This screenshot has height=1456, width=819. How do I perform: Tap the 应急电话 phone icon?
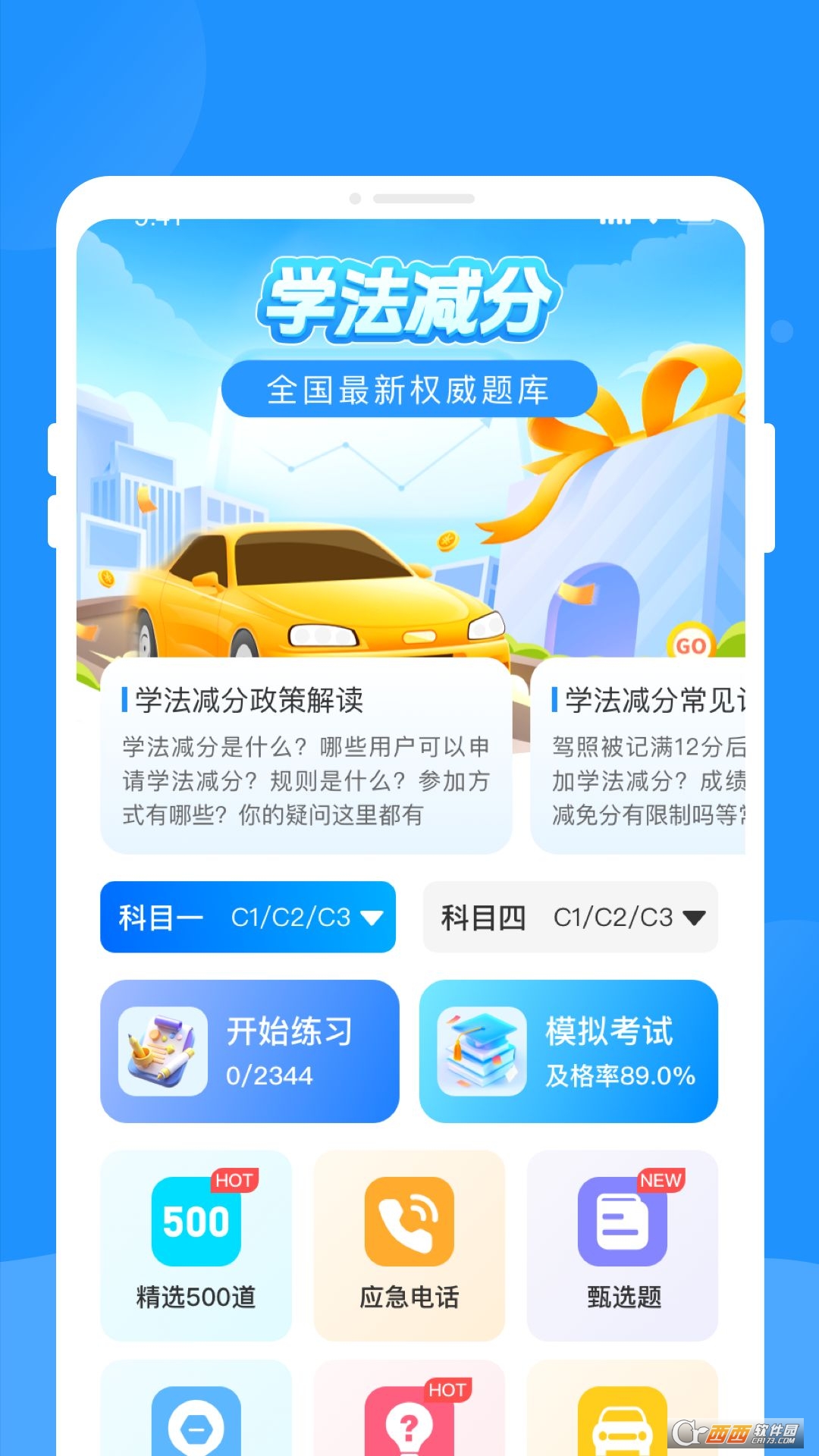pos(409,1221)
